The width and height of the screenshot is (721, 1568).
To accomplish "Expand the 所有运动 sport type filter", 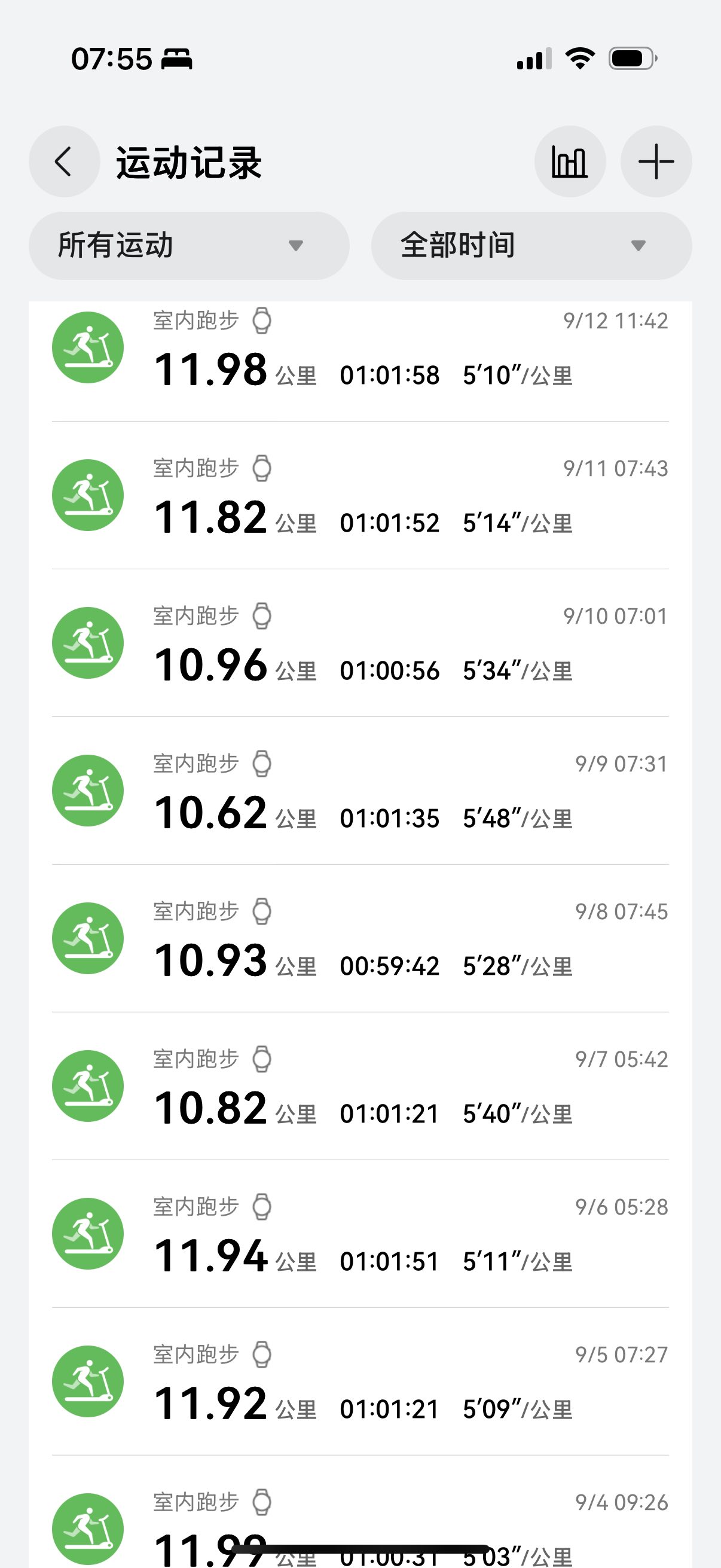I will click(190, 246).
